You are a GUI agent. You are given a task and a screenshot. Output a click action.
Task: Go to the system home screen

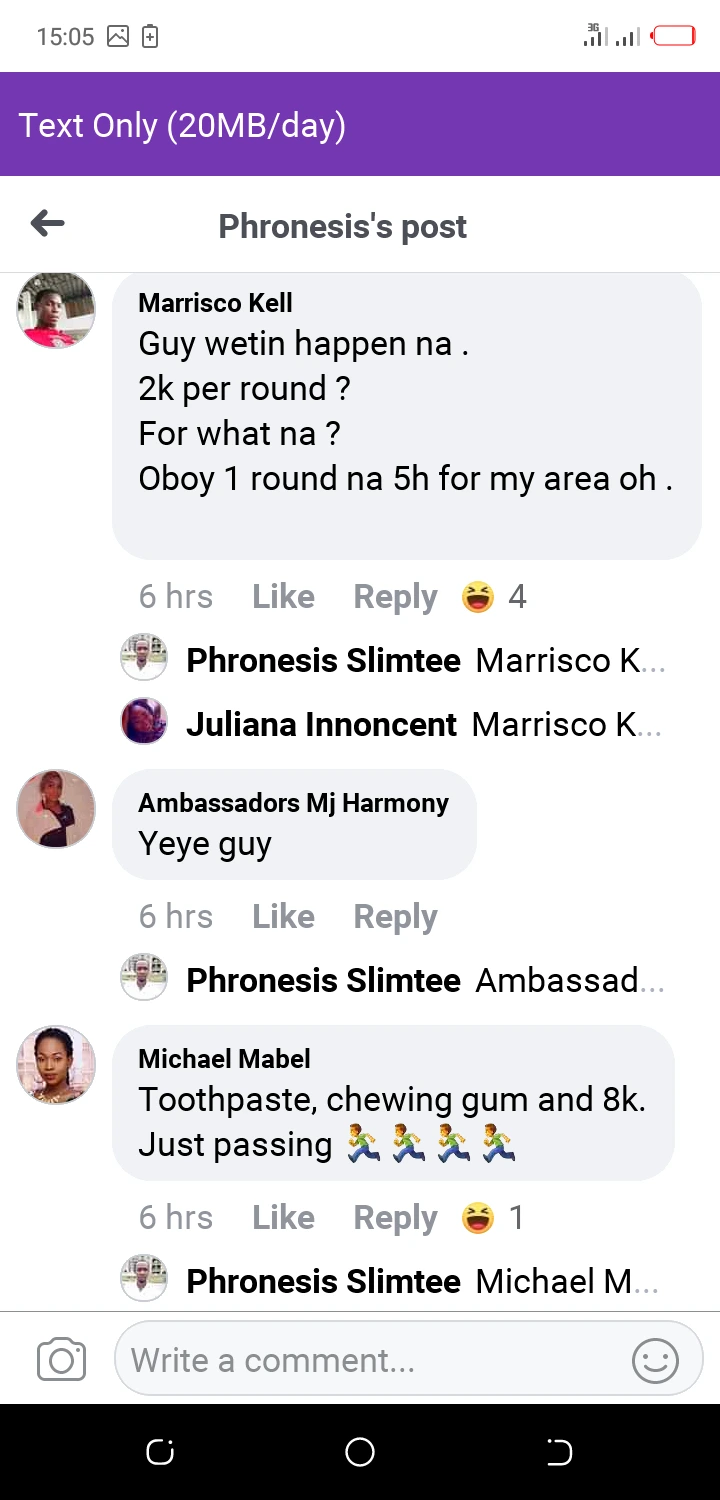pyautogui.click(x=360, y=1452)
